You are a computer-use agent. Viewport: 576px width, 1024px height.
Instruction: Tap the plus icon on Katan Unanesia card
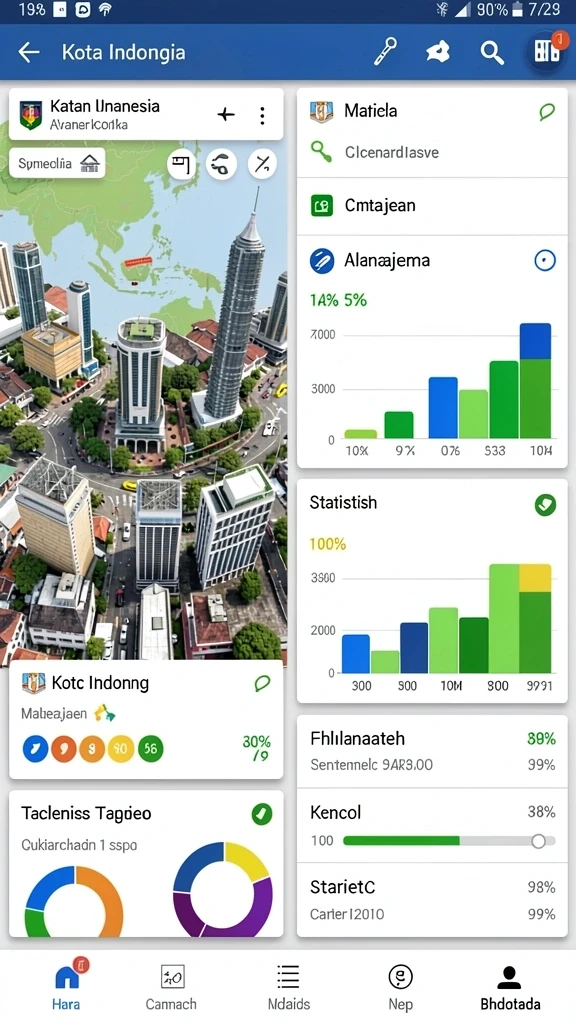pyautogui.click(x=226, y=115)
